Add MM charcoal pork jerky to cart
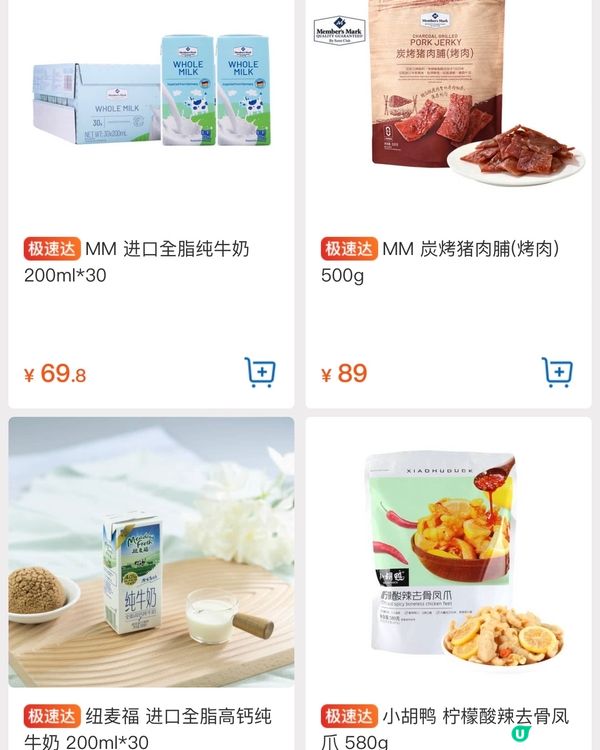The image size is (600, 750). point(557,373)
